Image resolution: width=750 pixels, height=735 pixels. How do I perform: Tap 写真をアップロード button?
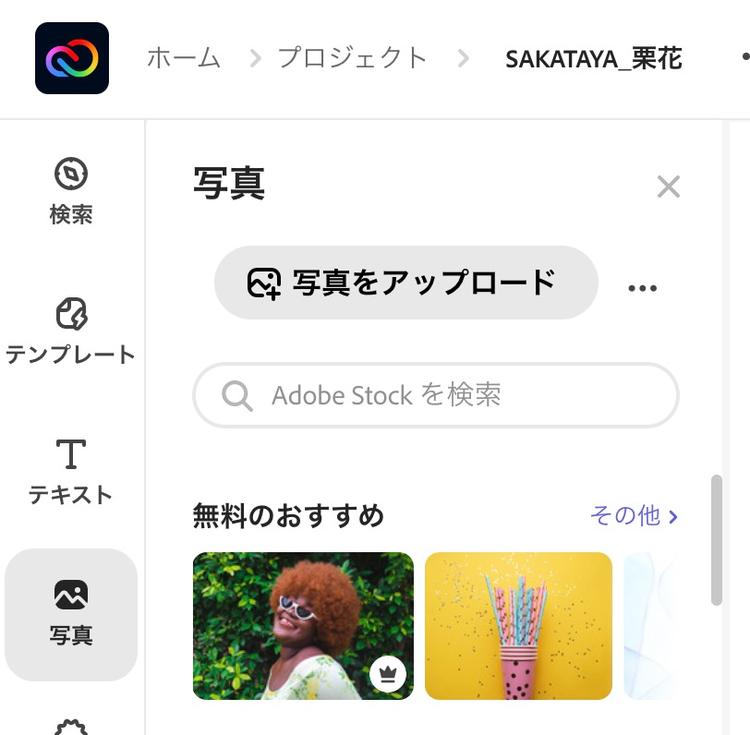pyautogui.click(x=406, y=283)
